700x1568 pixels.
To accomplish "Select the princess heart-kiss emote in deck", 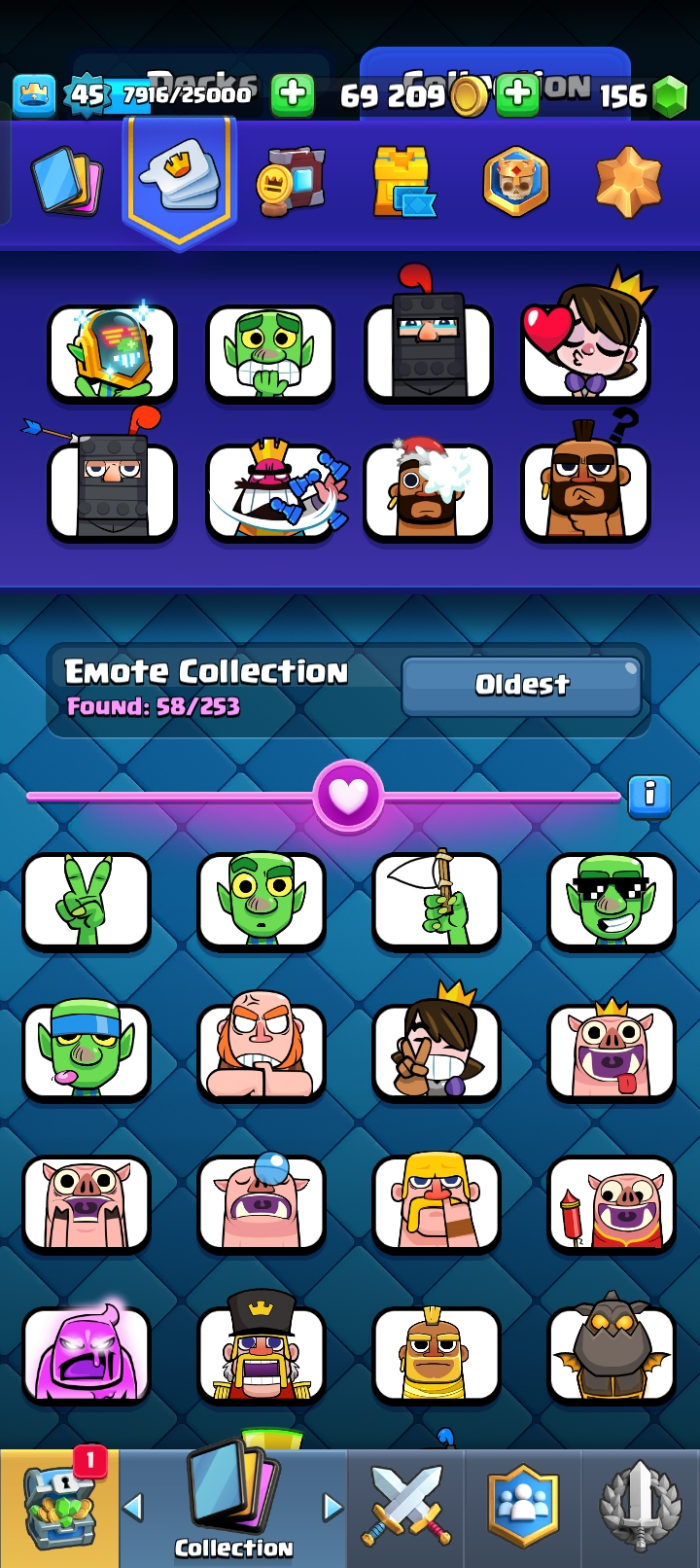I will pos(585,350).
